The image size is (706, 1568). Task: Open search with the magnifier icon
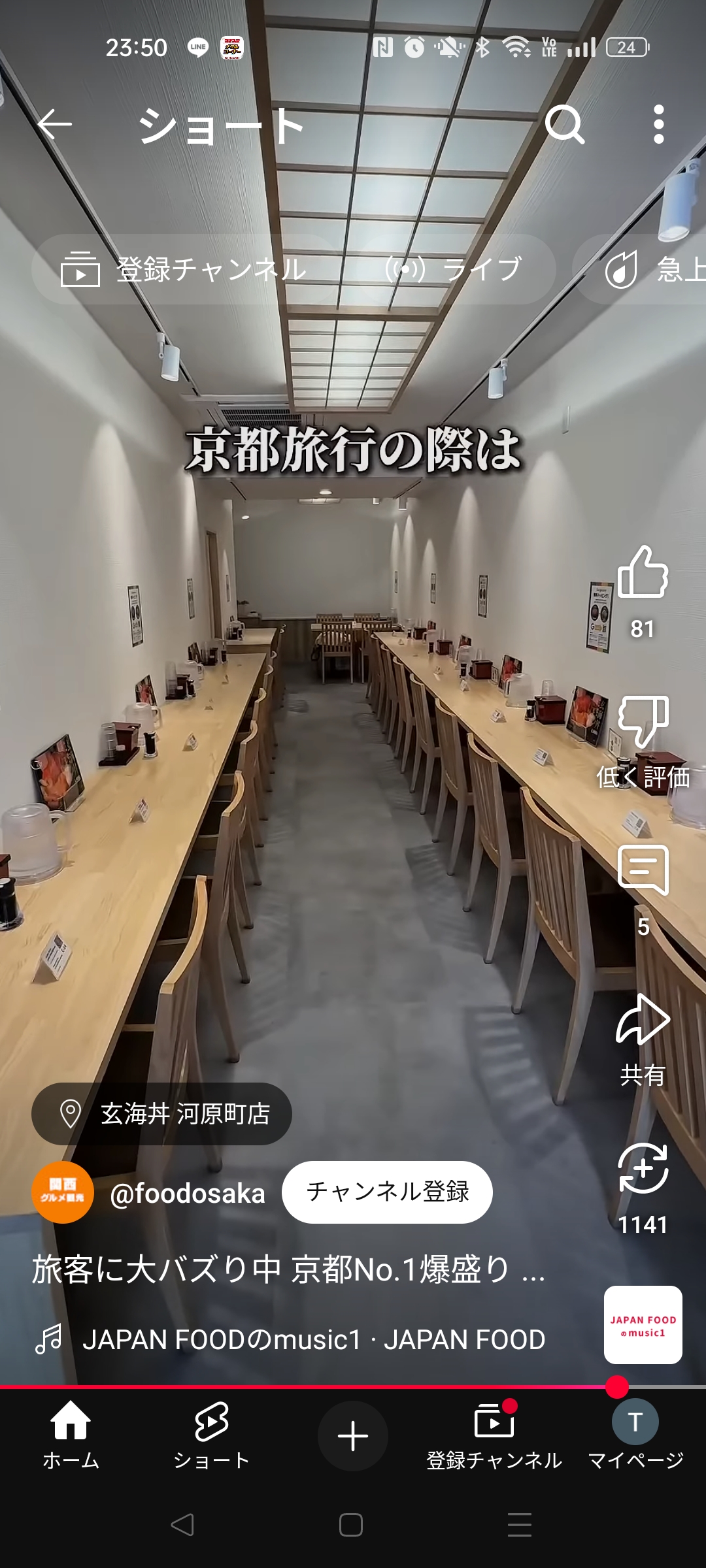(564, 124)
